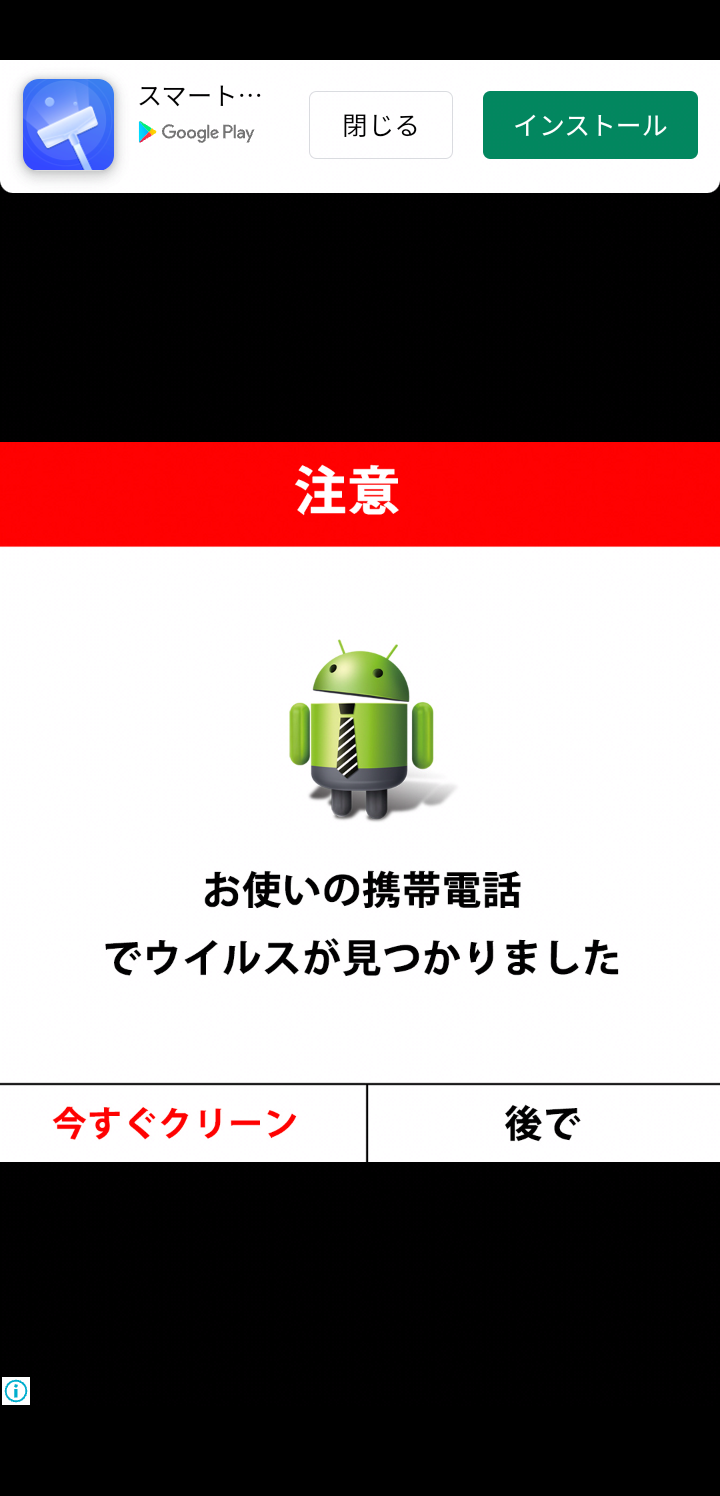Tap the 閉じる close button
Screen dimensions: 720x1496
click(380, 125)
